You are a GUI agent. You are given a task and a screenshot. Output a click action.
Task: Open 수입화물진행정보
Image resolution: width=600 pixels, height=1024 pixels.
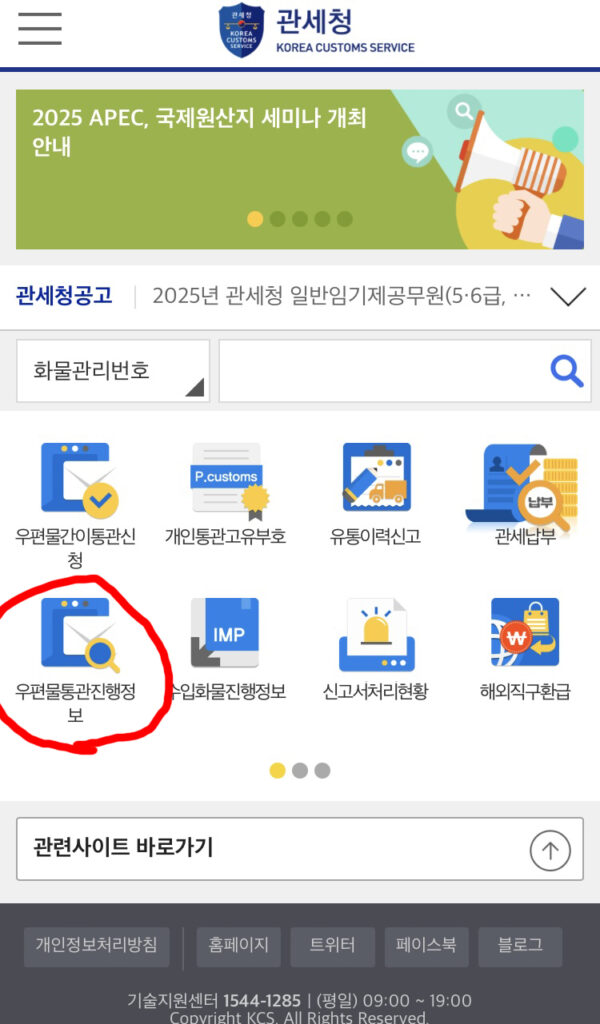[x=225, y=648]
